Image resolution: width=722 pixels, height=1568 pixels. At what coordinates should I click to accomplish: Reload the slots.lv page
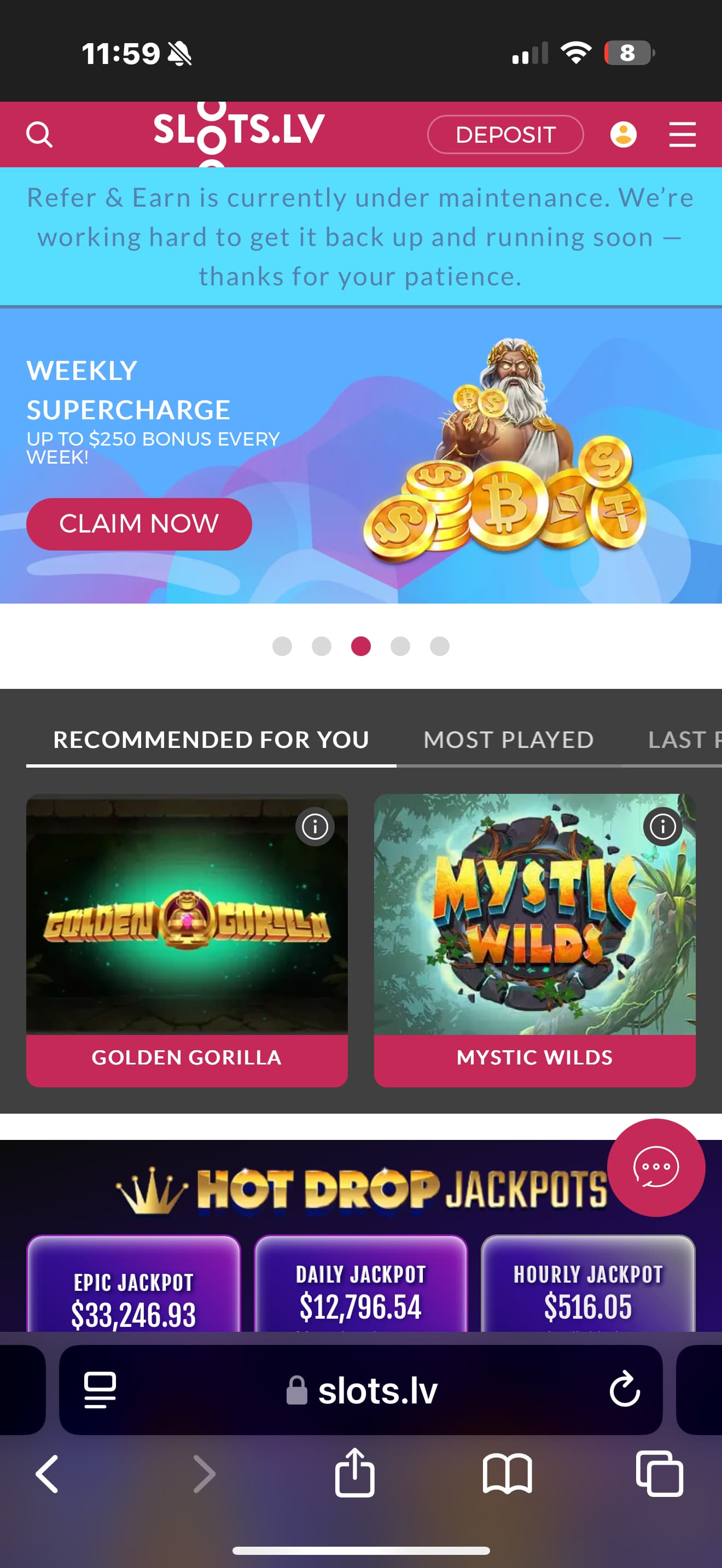(x=625, y=1389)
